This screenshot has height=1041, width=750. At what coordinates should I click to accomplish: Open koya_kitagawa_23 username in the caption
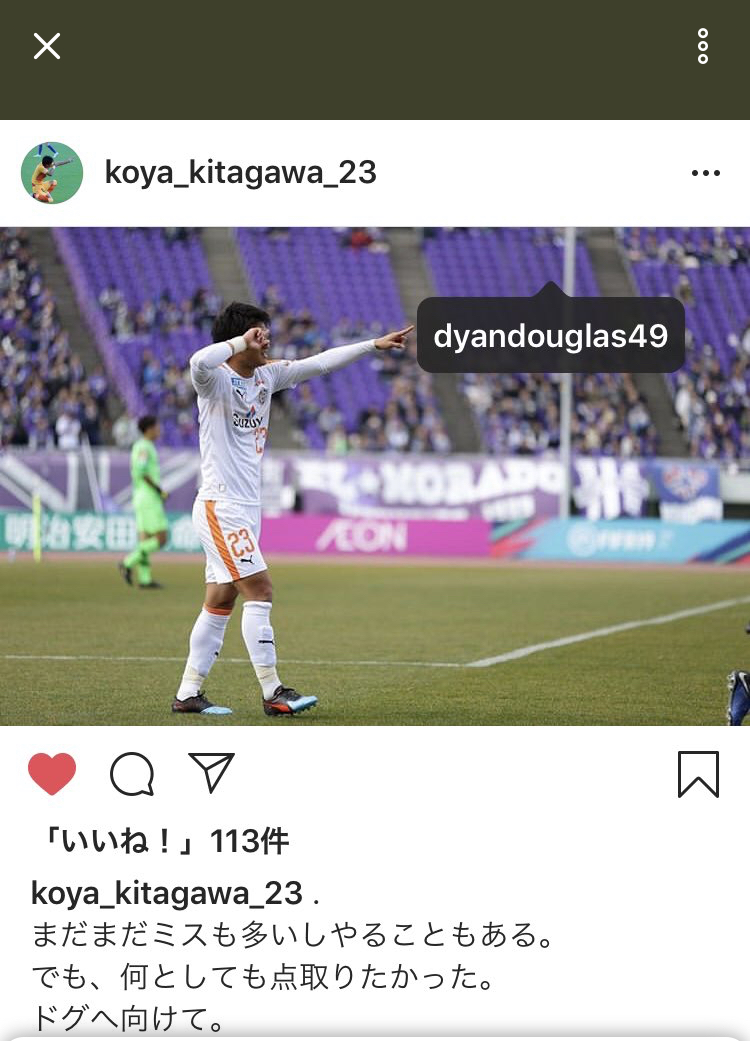[166, 893]
